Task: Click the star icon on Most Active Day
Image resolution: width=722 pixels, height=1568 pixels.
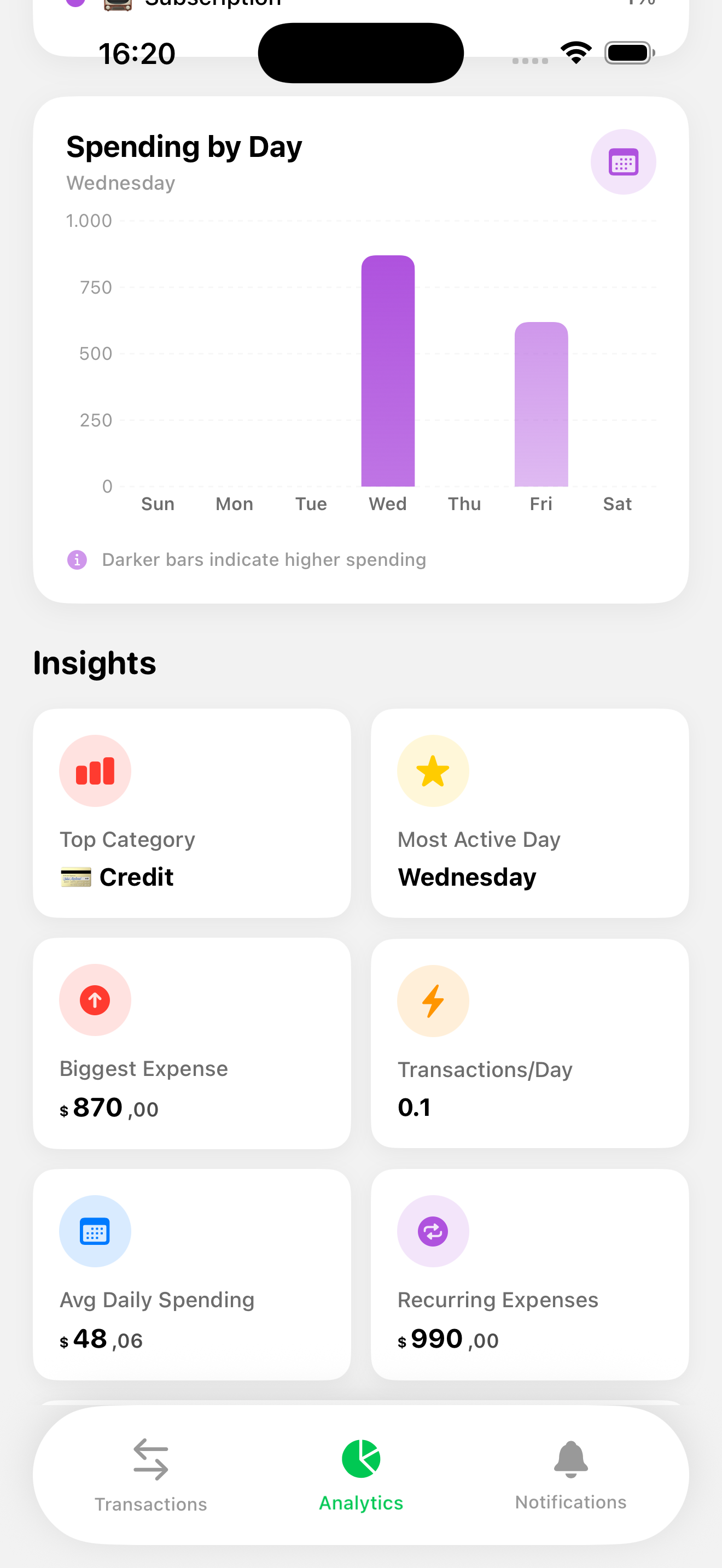Action: (433, 770)
